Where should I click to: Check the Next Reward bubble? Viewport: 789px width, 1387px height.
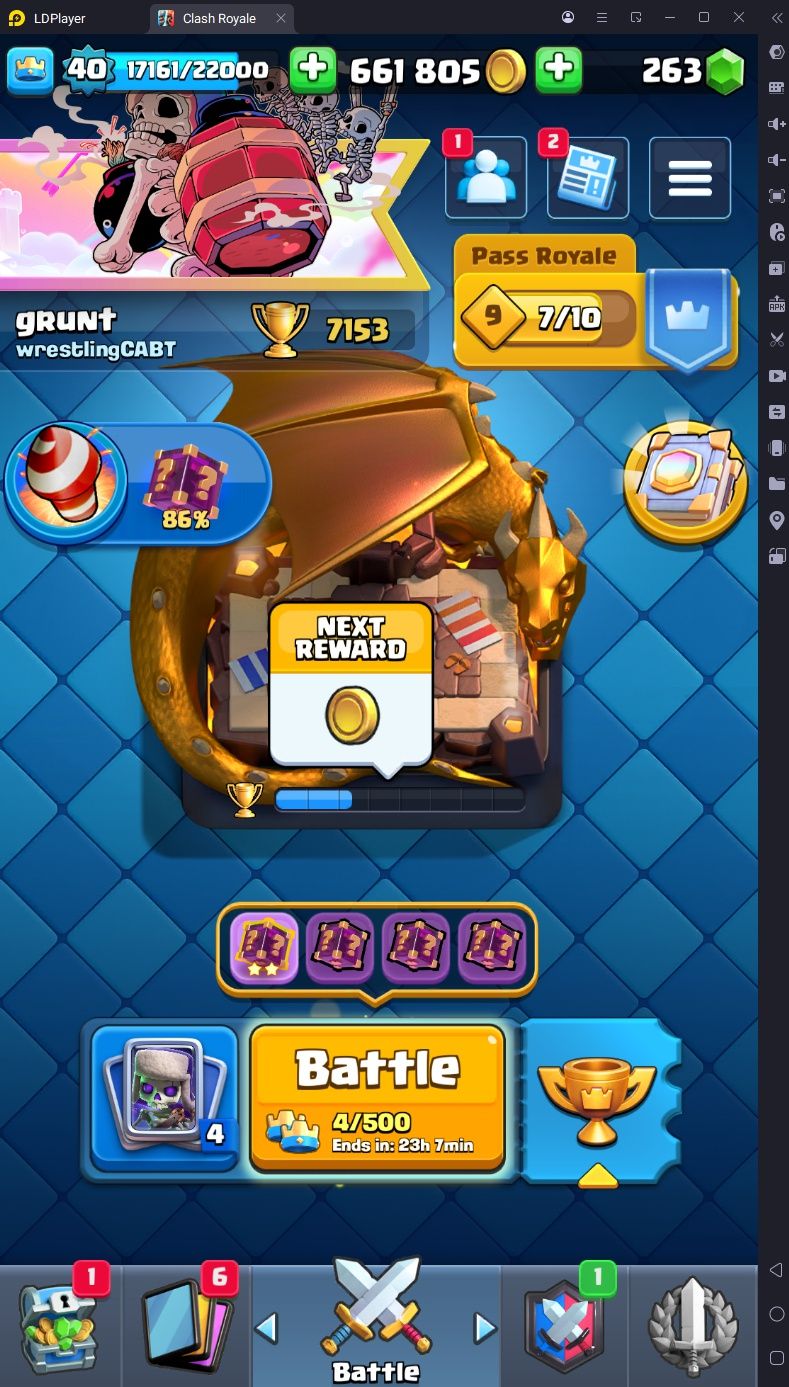pyautogui.click(x=351, y=686)
